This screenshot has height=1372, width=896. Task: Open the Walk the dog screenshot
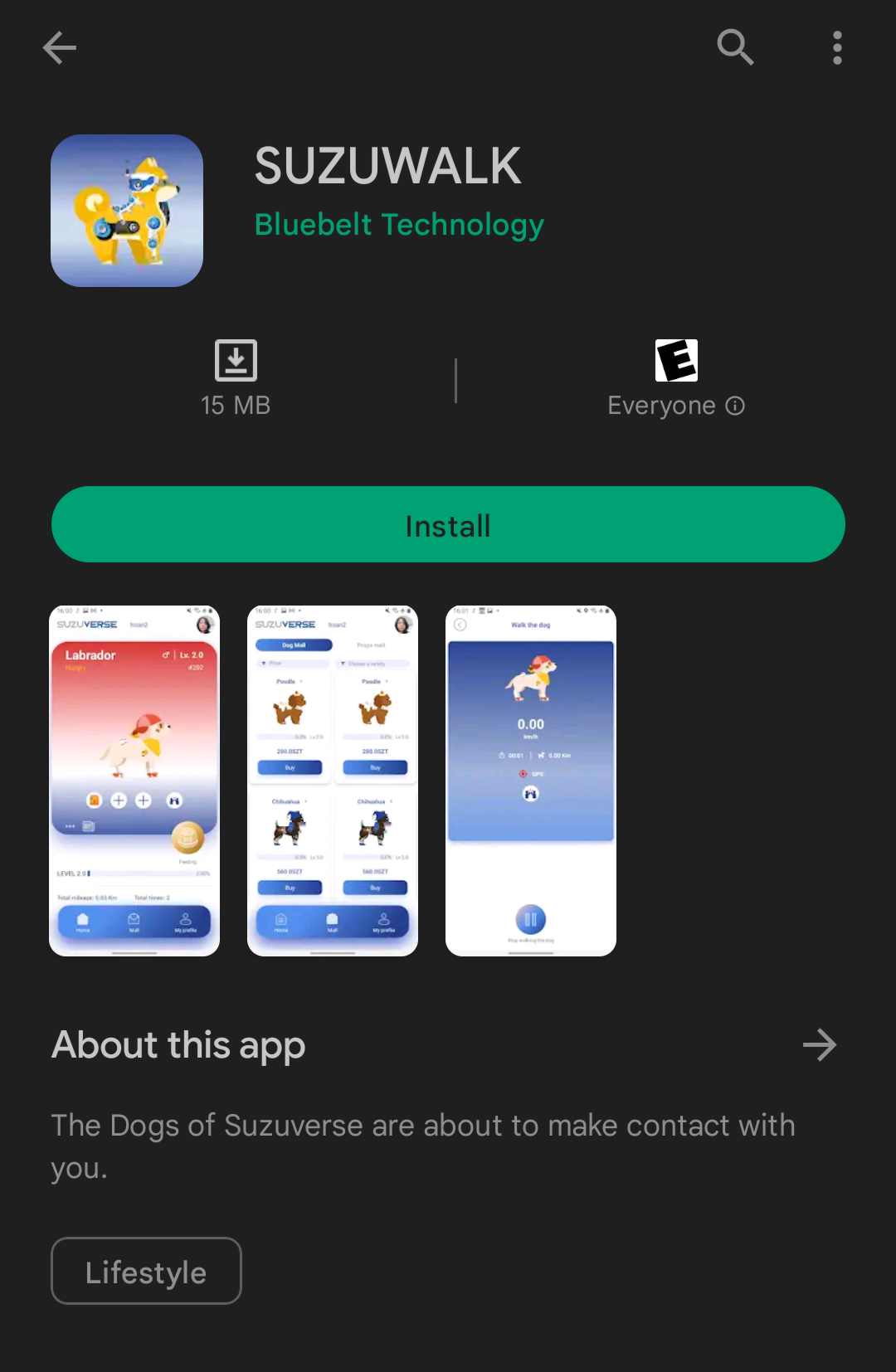click(531, 781)
